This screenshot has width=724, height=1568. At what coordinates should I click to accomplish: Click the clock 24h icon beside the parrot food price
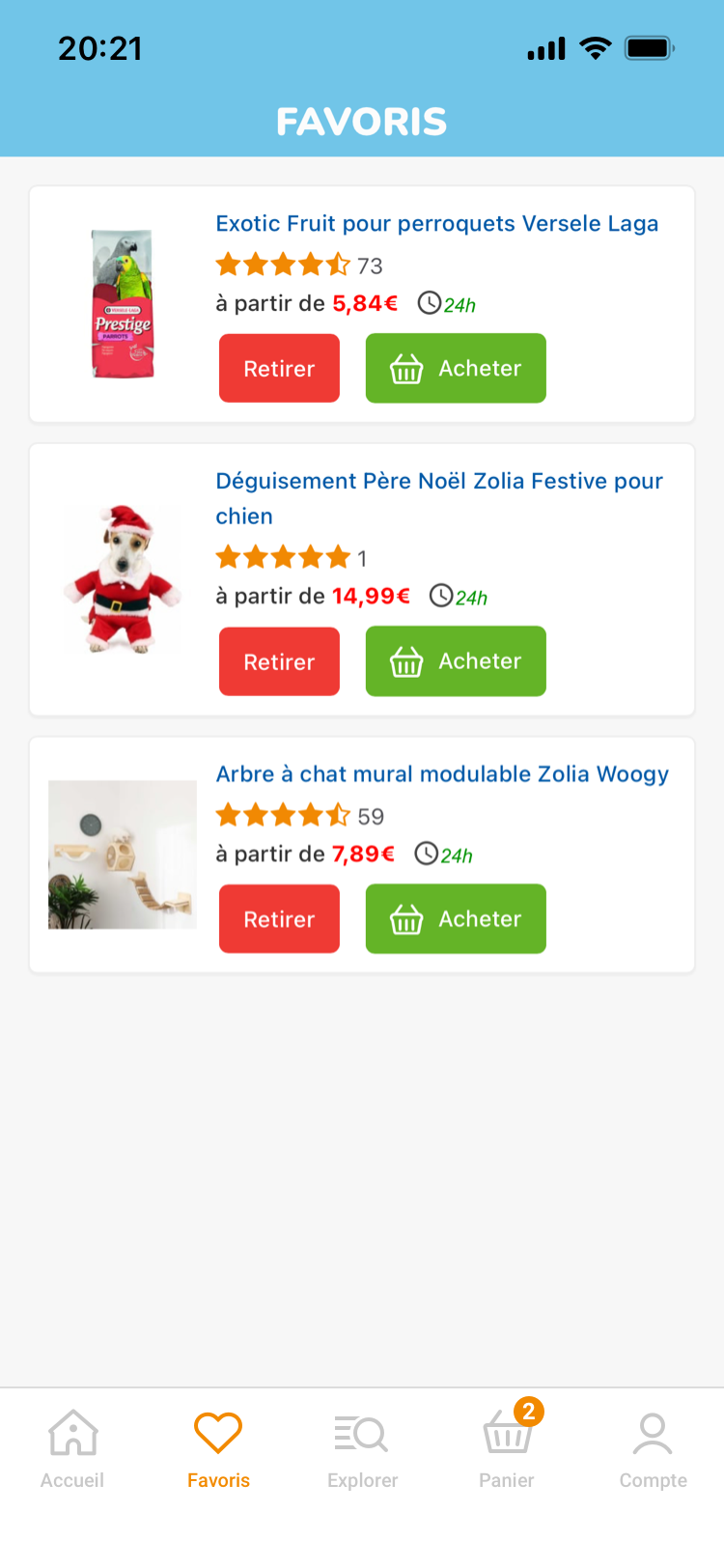coord(431,303)
